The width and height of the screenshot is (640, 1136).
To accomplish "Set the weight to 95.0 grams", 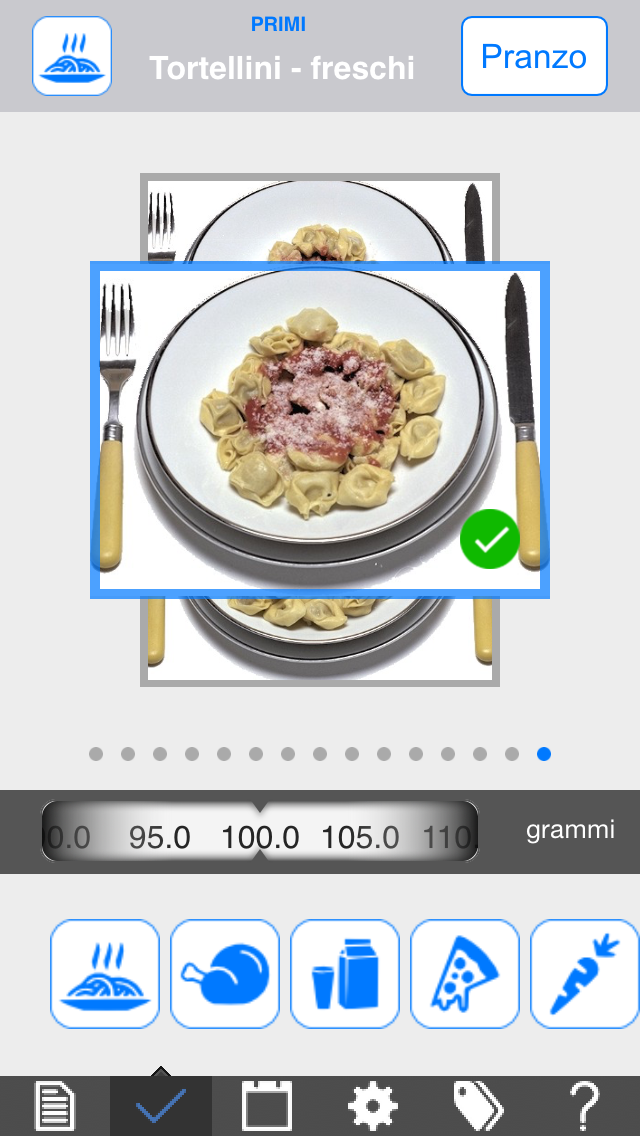I will pyautogui.click(x=159, y=838).
